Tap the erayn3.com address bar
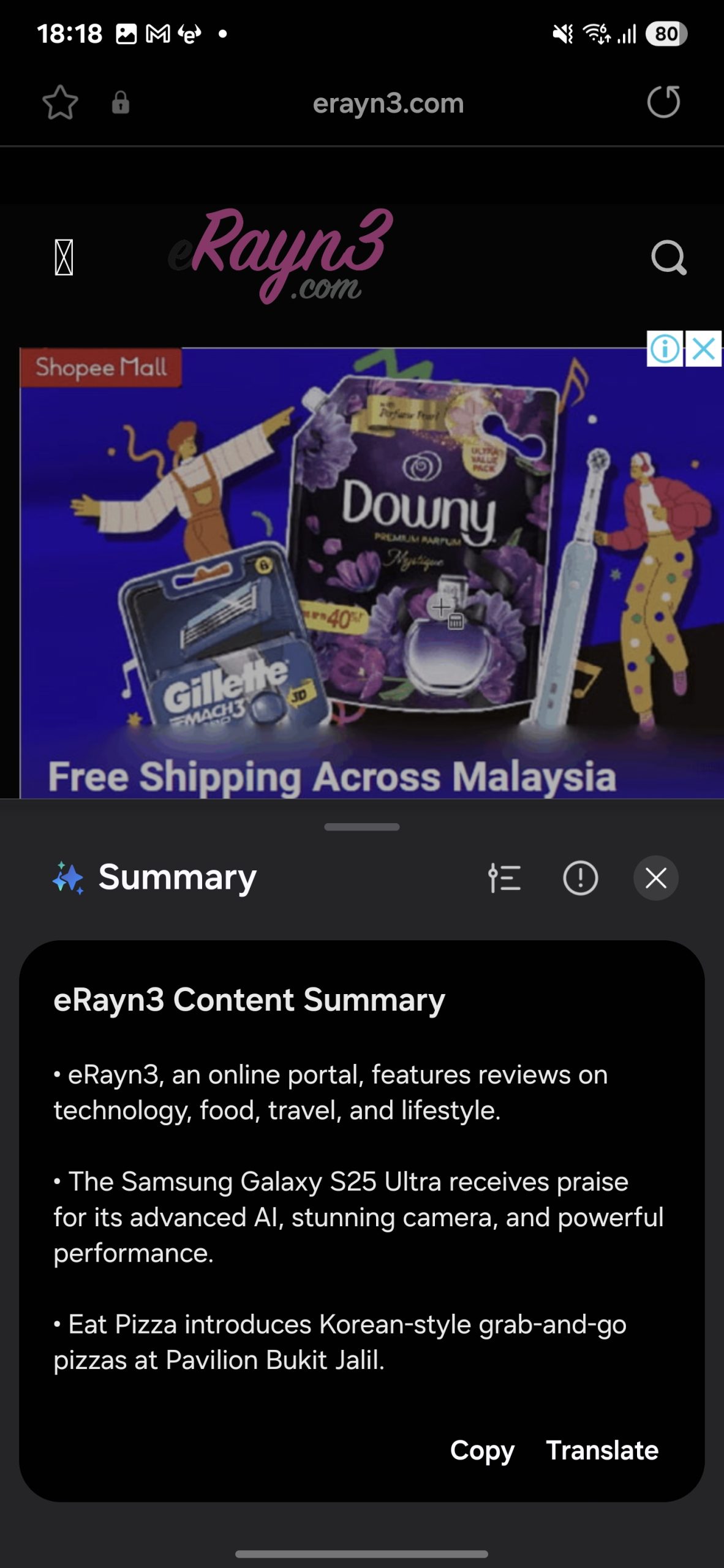This screenshot has height=1568, width=724. pos(388,103)
